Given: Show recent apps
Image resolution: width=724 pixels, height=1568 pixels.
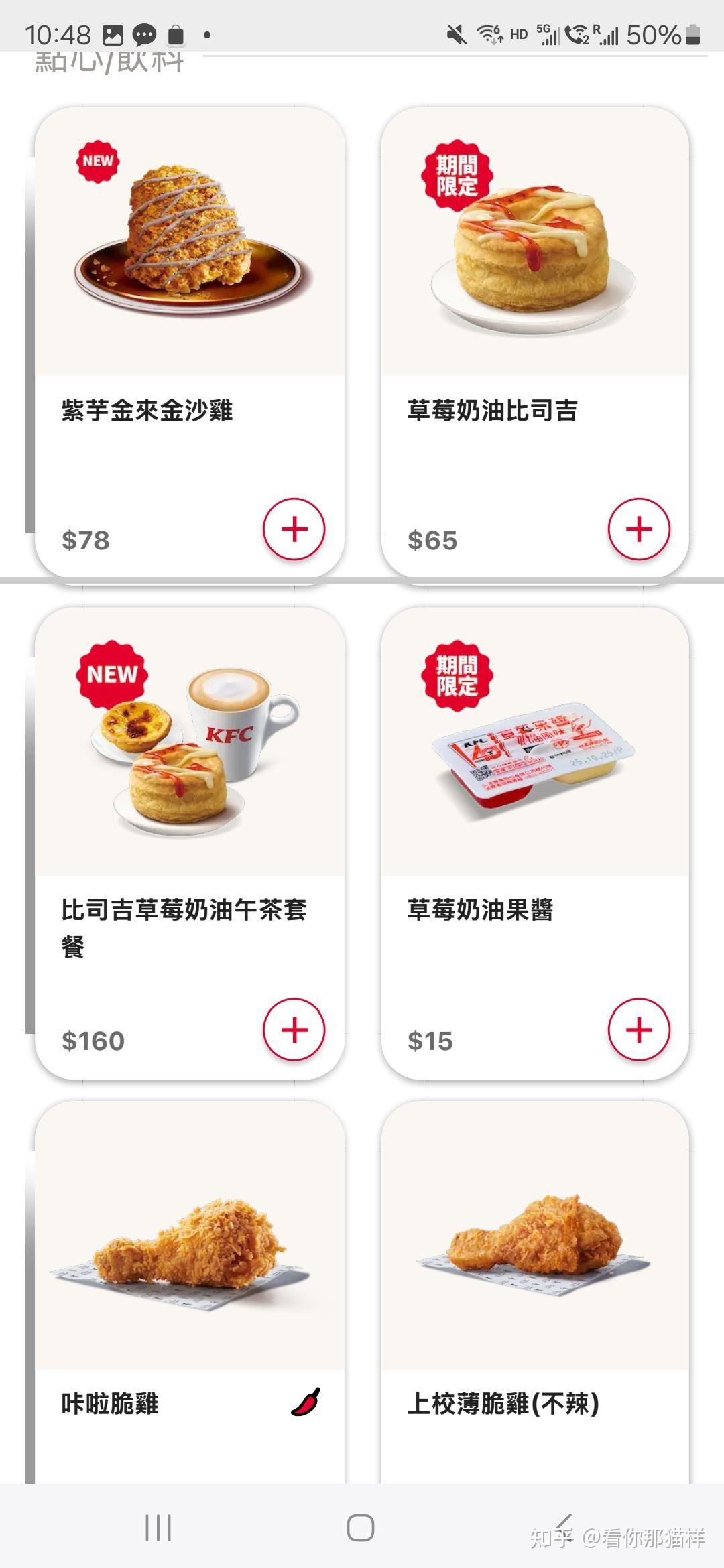Looking at the screenshot, I should click(x=158, y=1528).
